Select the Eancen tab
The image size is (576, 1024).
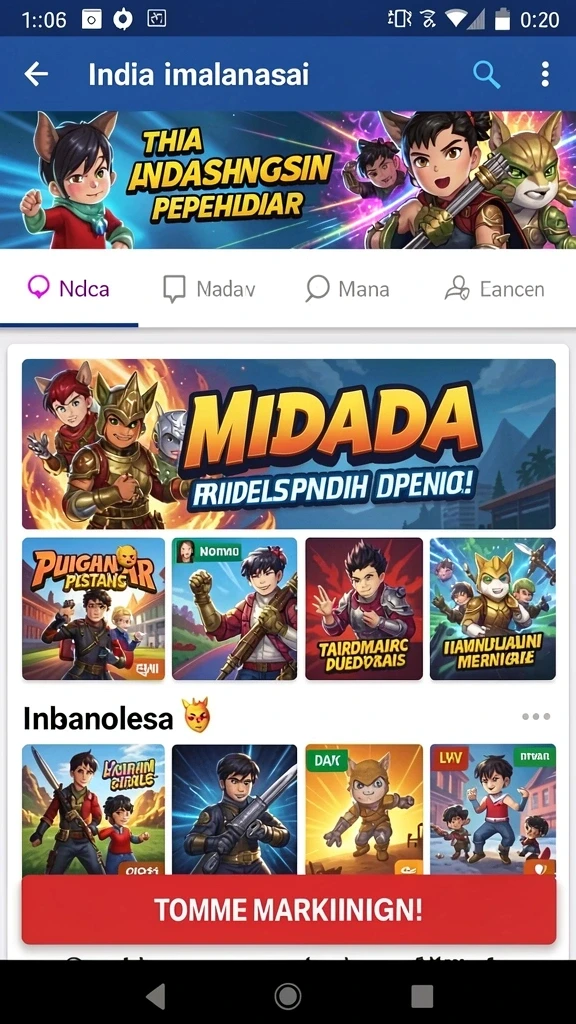pos(494,289)
